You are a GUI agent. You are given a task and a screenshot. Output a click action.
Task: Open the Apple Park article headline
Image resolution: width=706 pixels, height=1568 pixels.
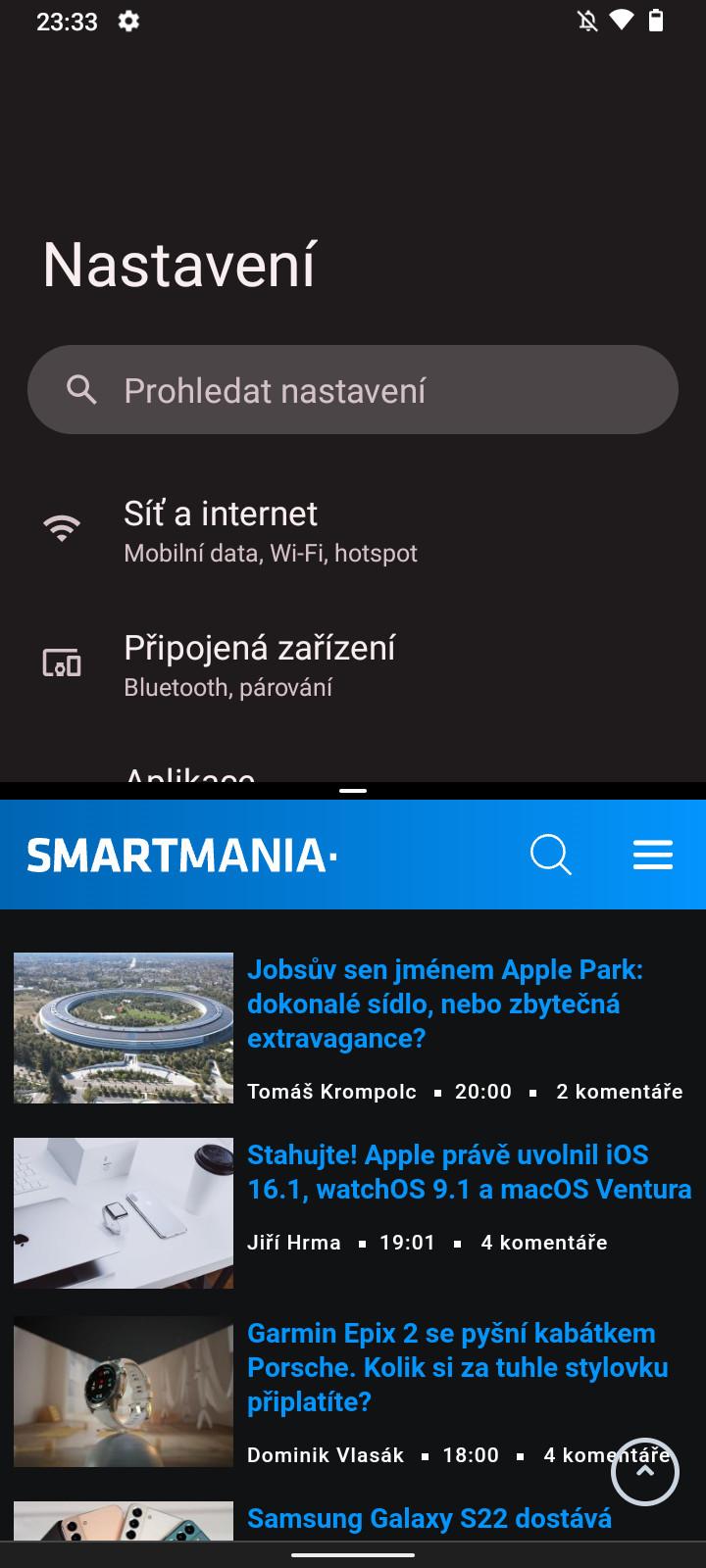tap(445, 1004)
